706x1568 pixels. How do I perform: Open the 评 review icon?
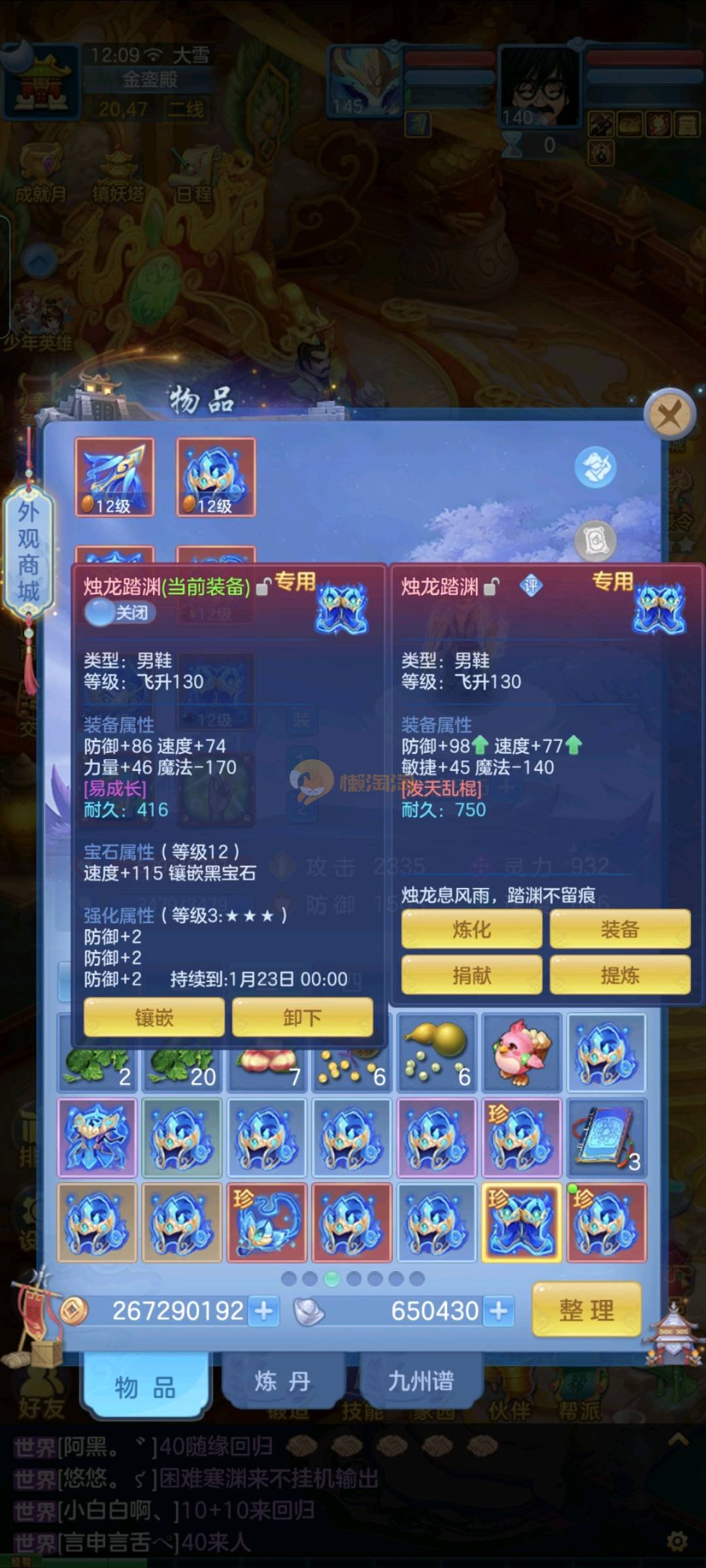pyautogui.click(x=531, y=585)
